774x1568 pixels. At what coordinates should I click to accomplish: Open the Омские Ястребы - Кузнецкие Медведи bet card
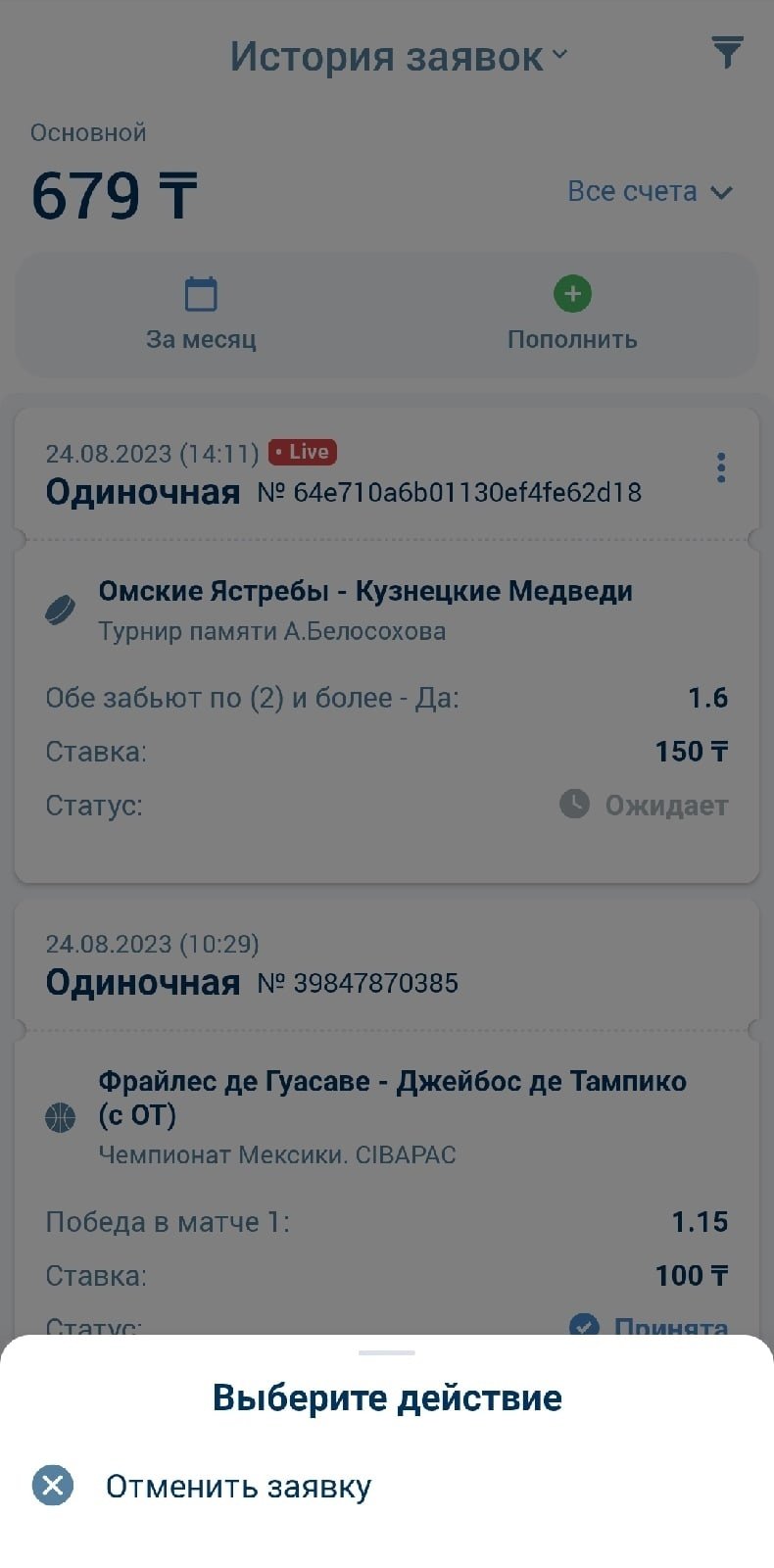pyautogui.click(x=365, y=592)
